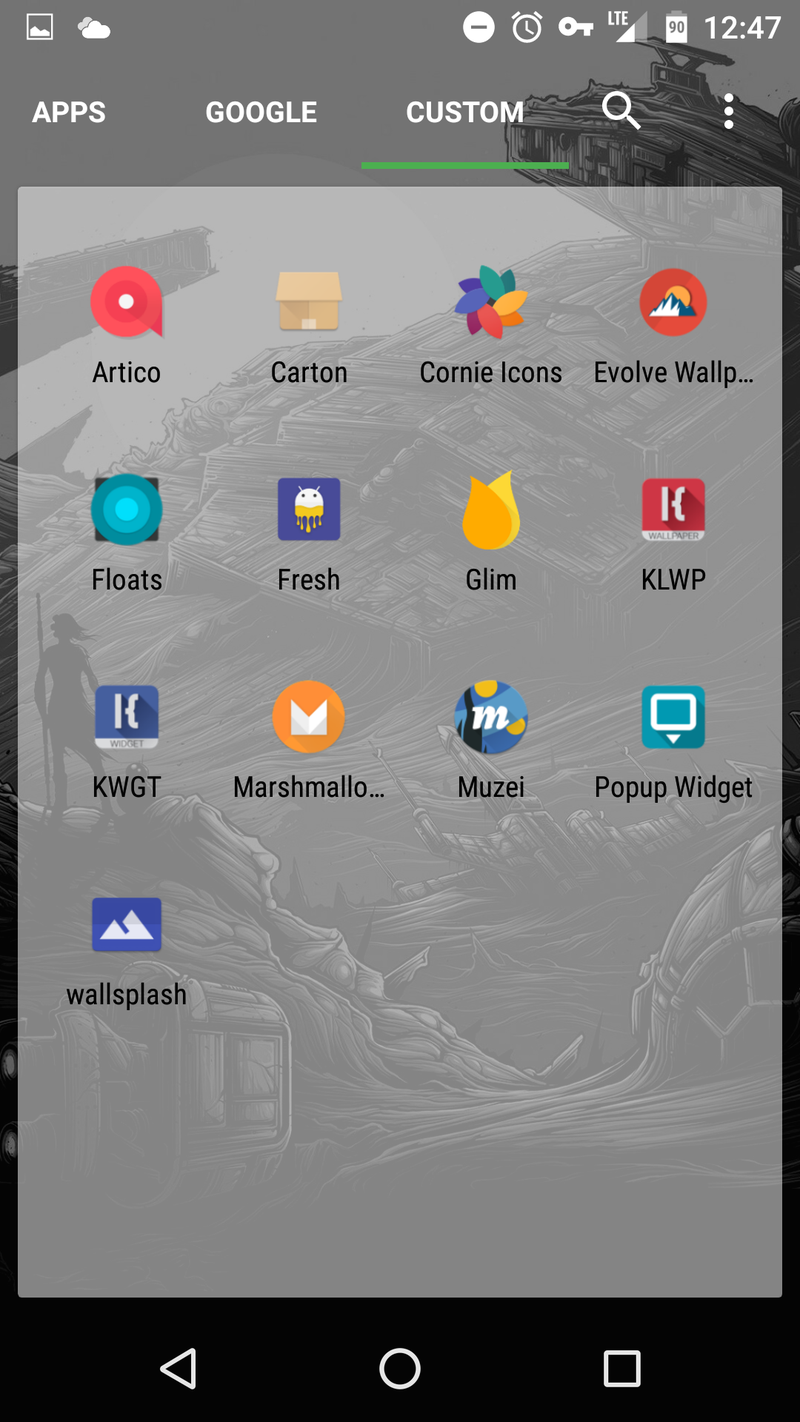
Task: Launch the Glim app
Action: [491, 510]
